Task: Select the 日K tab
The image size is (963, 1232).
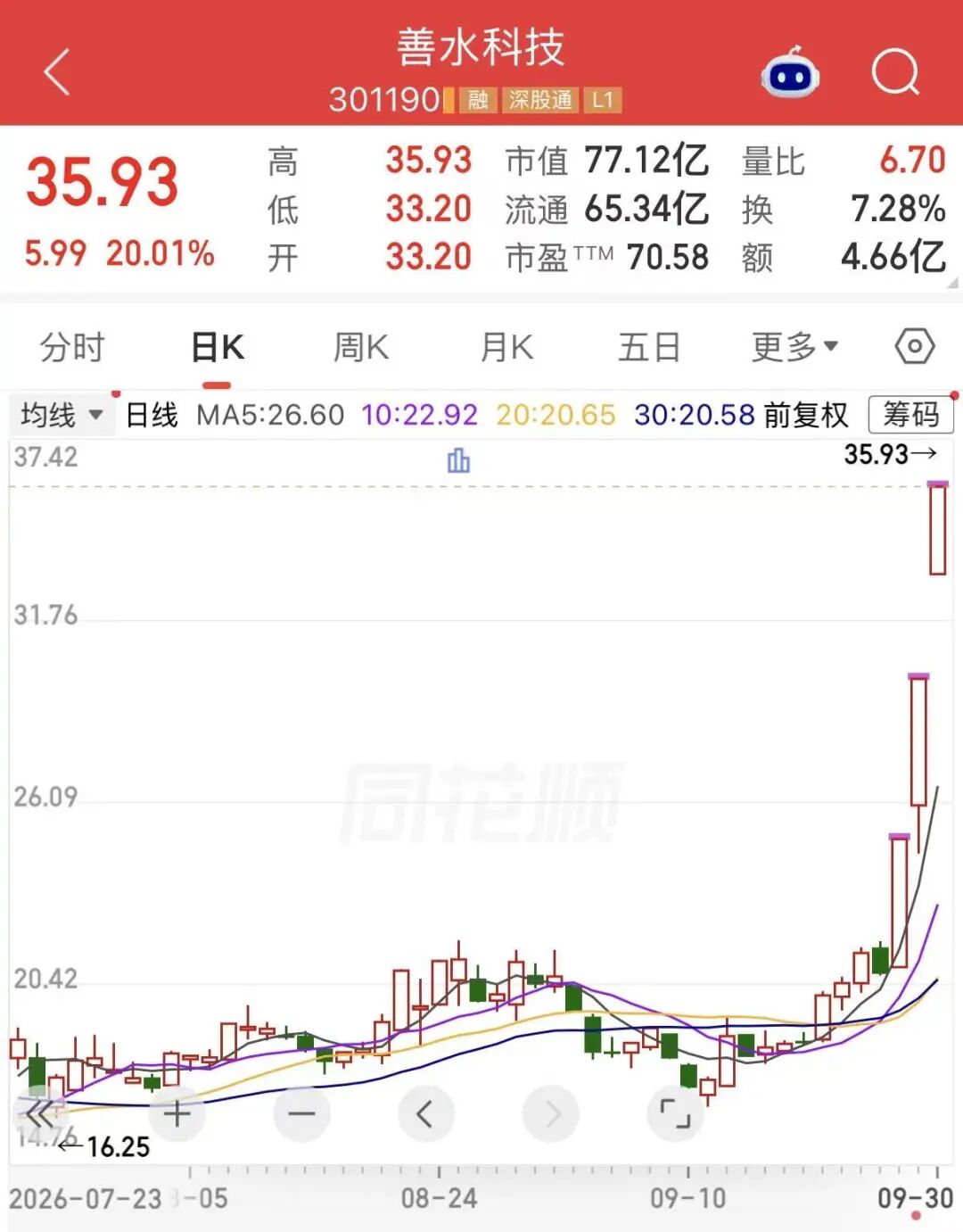Action: (x=218, y=347)
